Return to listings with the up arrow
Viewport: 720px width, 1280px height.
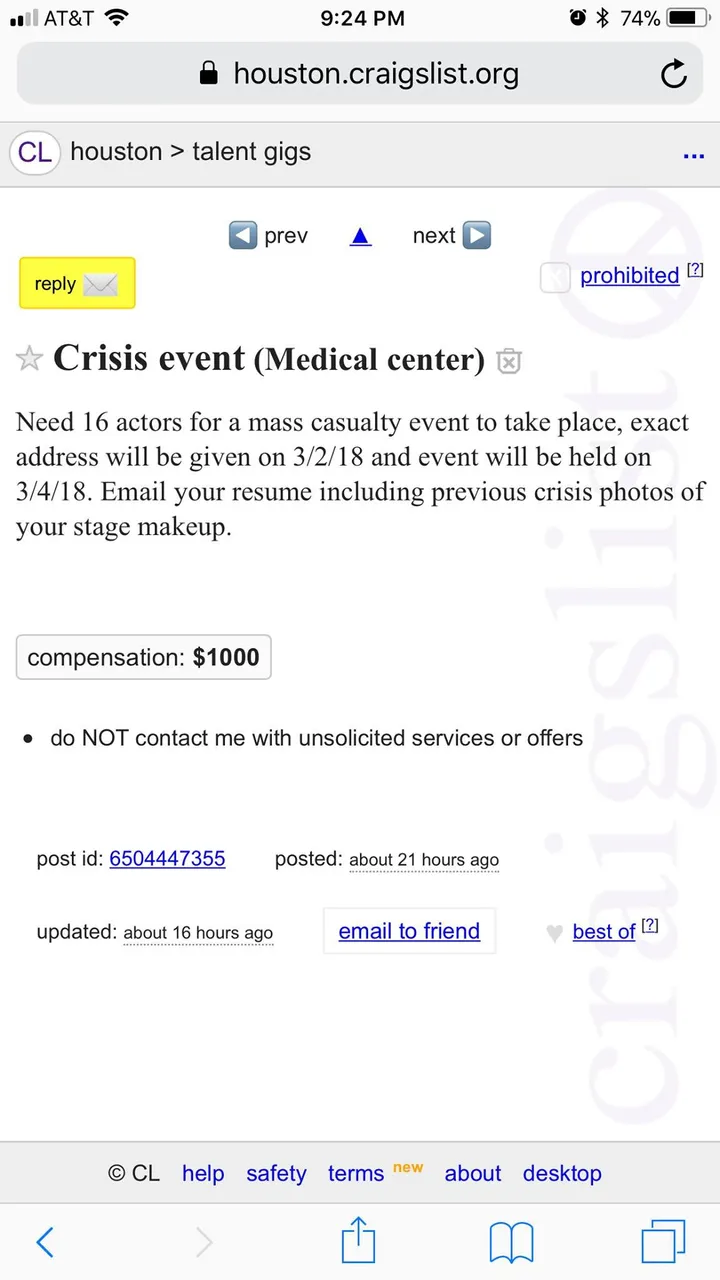coord(360,237)
